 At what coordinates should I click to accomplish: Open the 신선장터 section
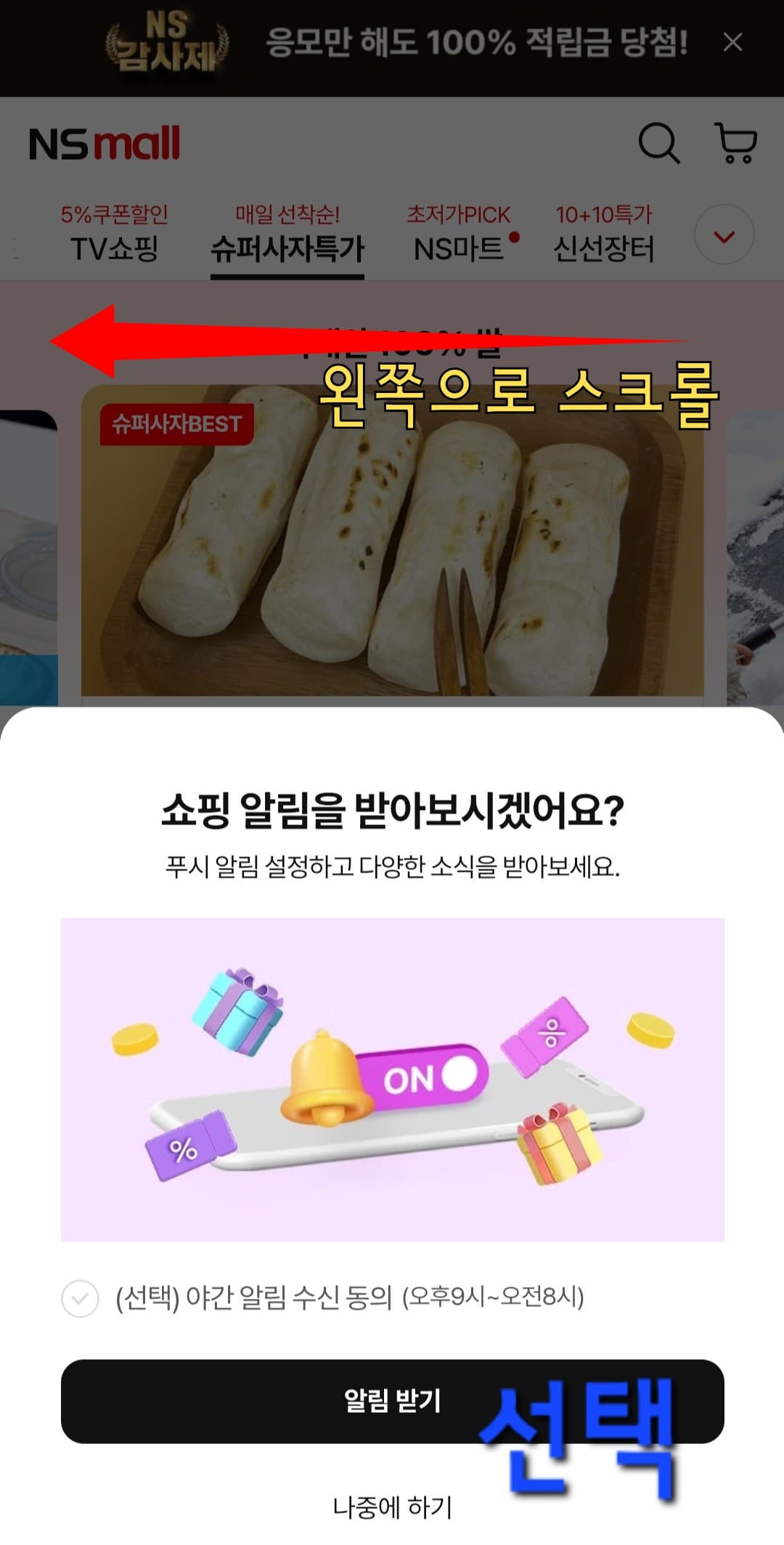tap(605, 247)
